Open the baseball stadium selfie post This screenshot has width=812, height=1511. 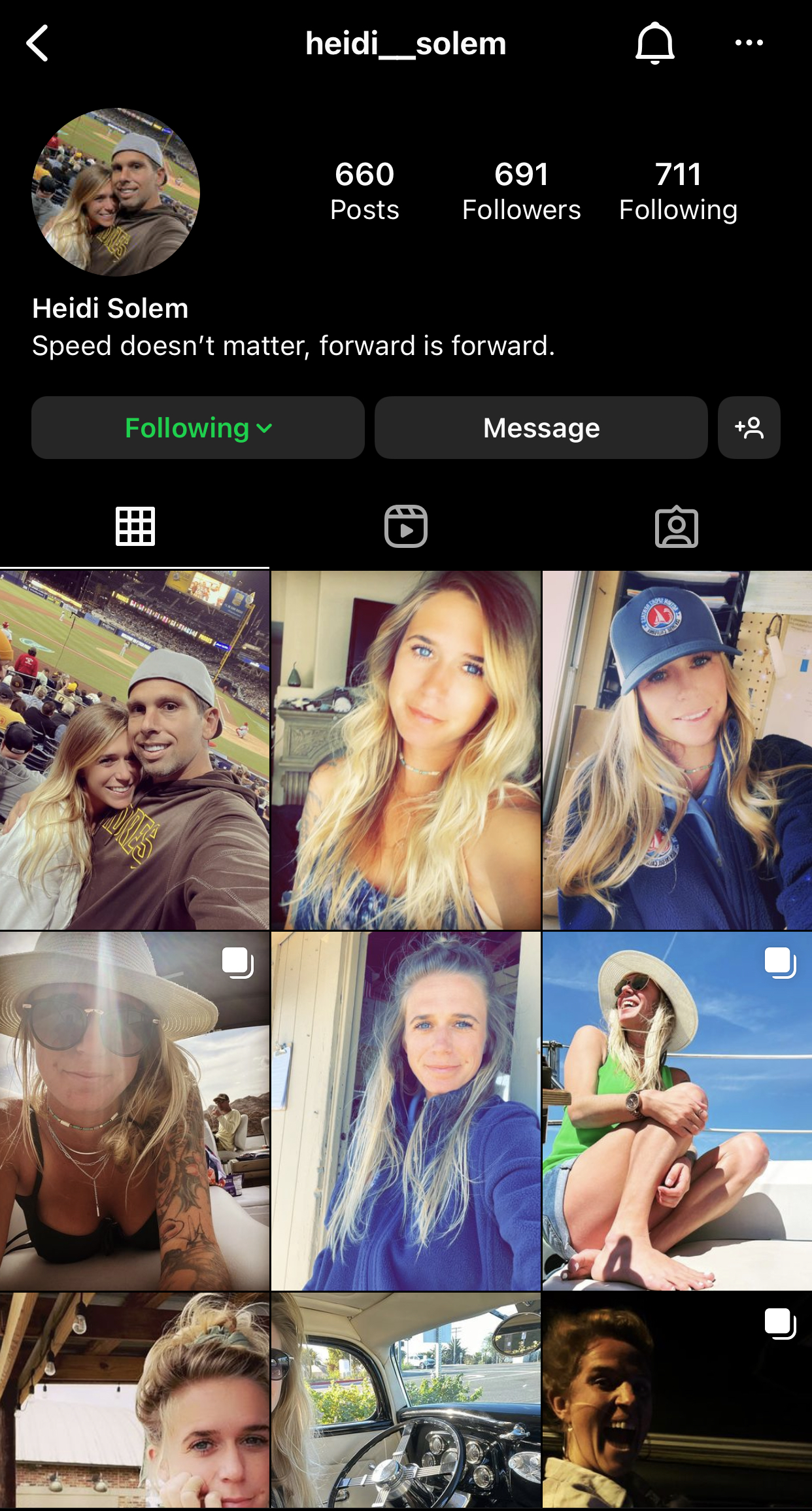pos(135,750)
